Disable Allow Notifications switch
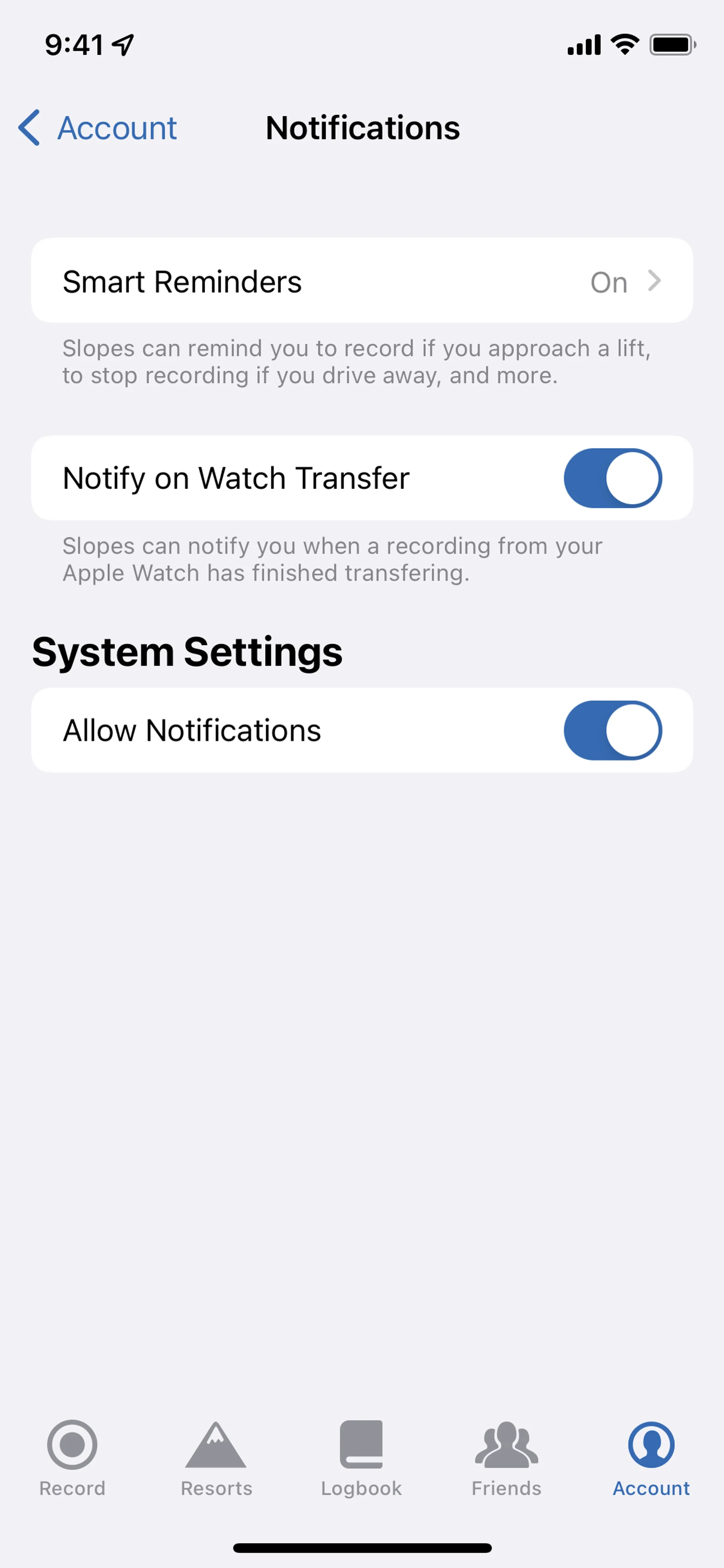 click(x=612, y=730)
